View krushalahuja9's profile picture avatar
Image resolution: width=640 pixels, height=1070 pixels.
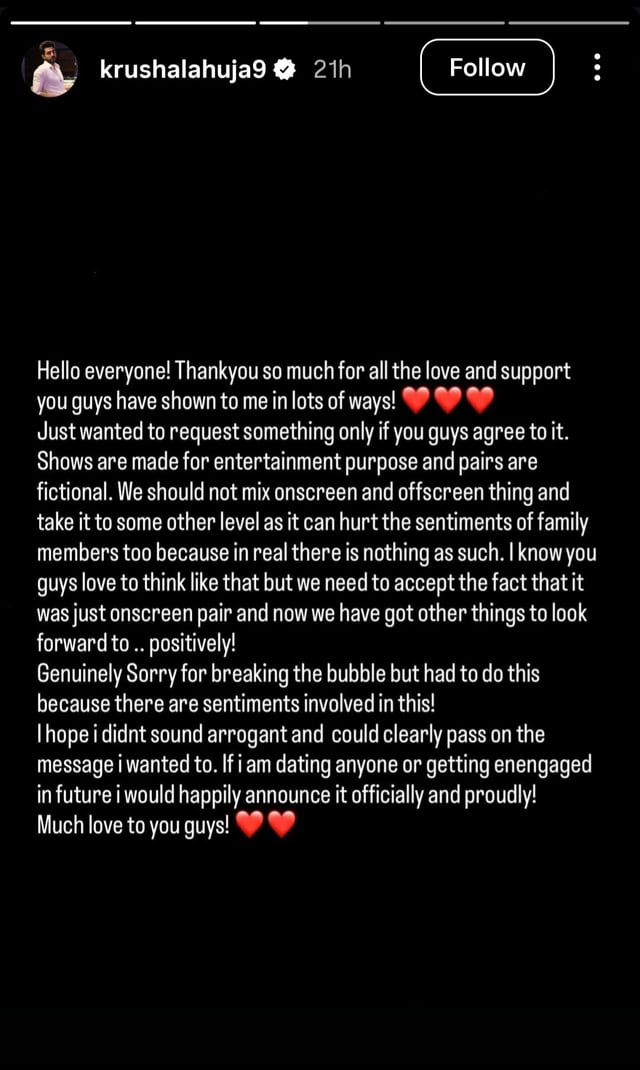click(x=49, y=69)
